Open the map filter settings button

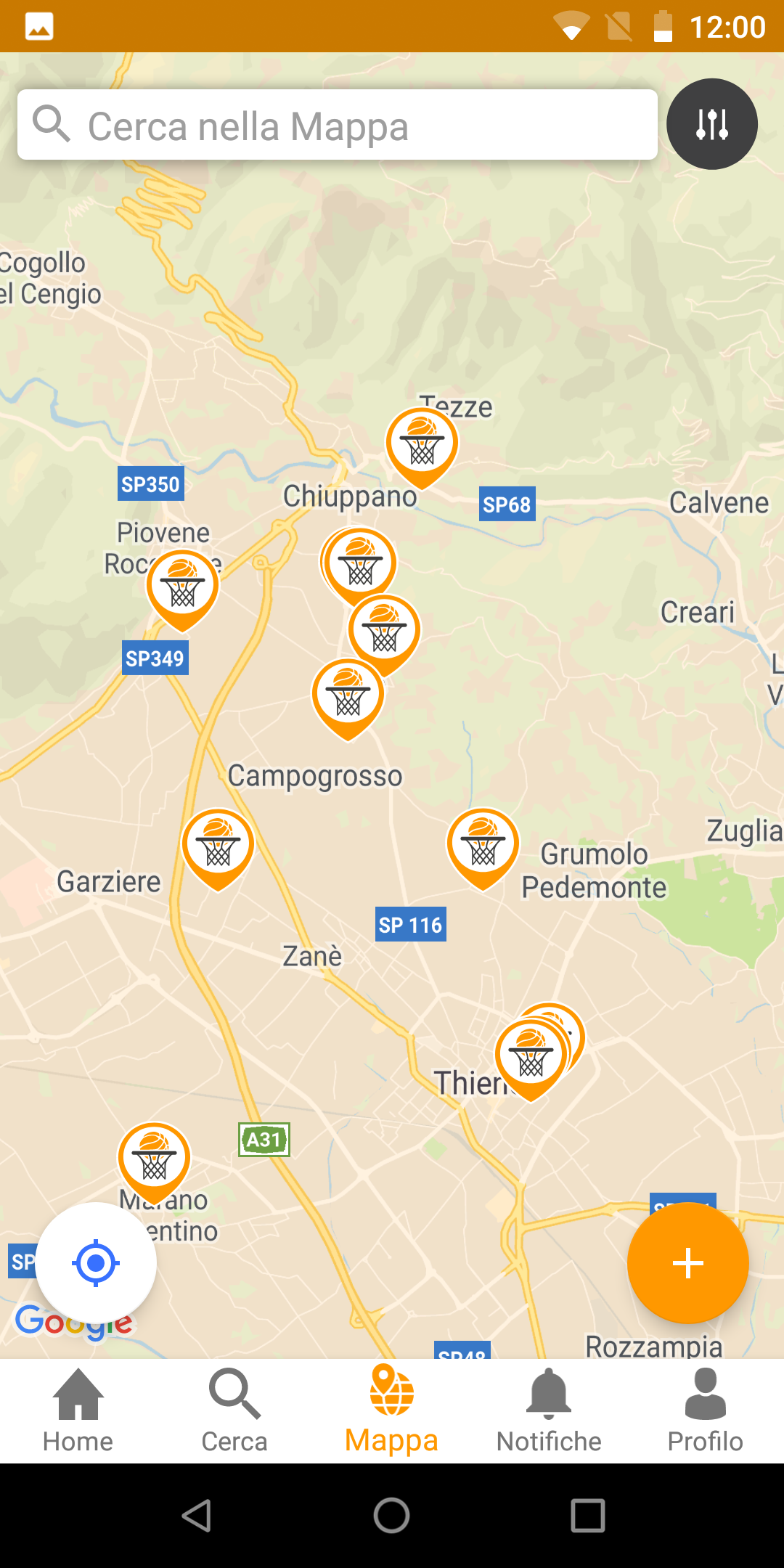[x=712, y=124]
